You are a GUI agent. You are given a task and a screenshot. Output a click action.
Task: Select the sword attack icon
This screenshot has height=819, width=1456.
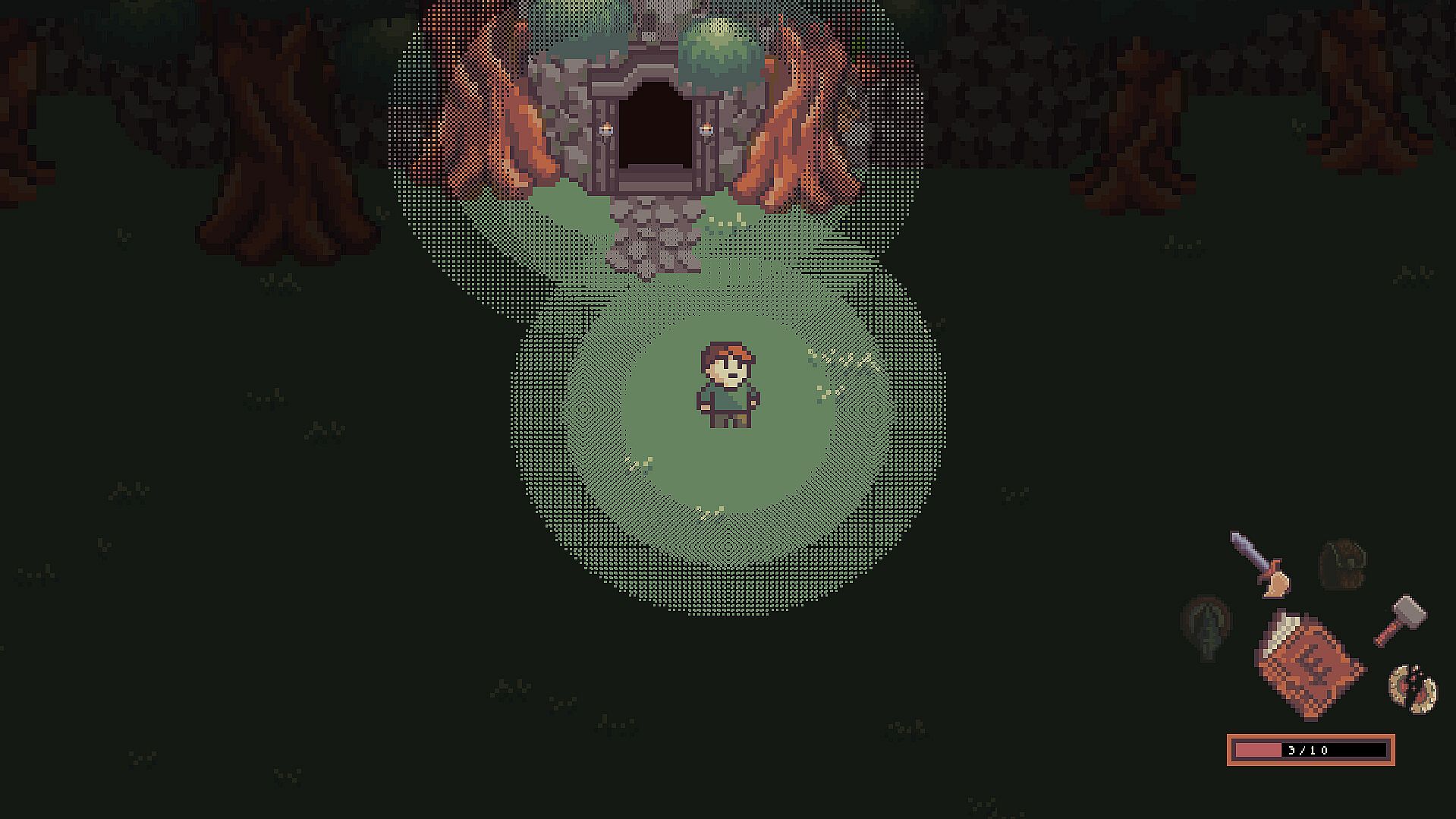(x=1259, y=564)
